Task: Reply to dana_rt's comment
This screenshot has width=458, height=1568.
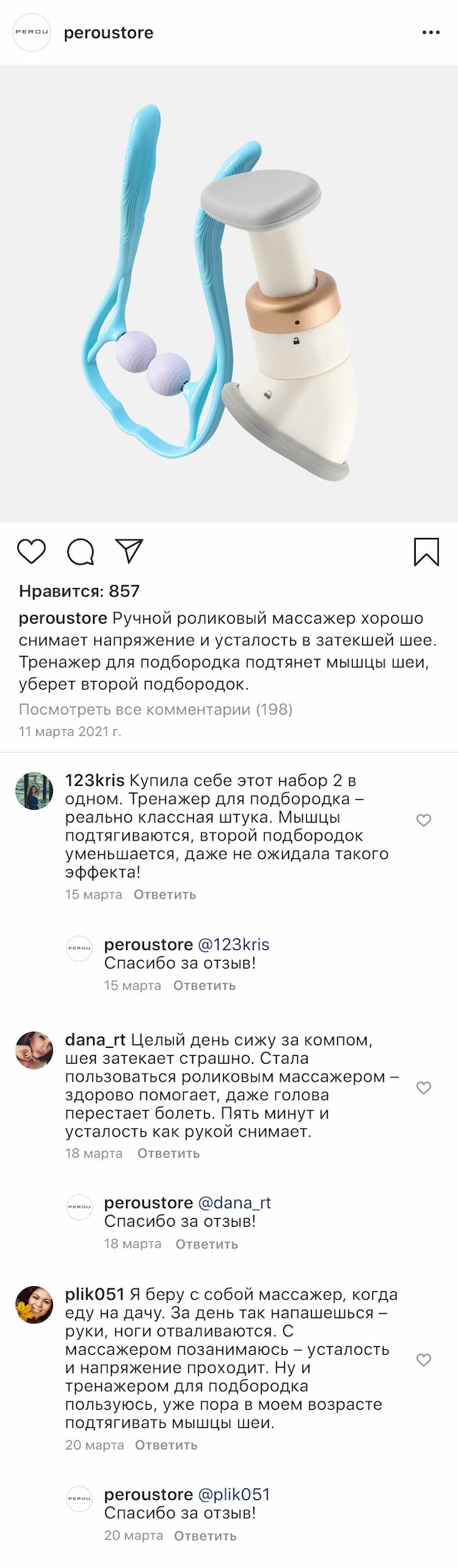Action: 168,1153
